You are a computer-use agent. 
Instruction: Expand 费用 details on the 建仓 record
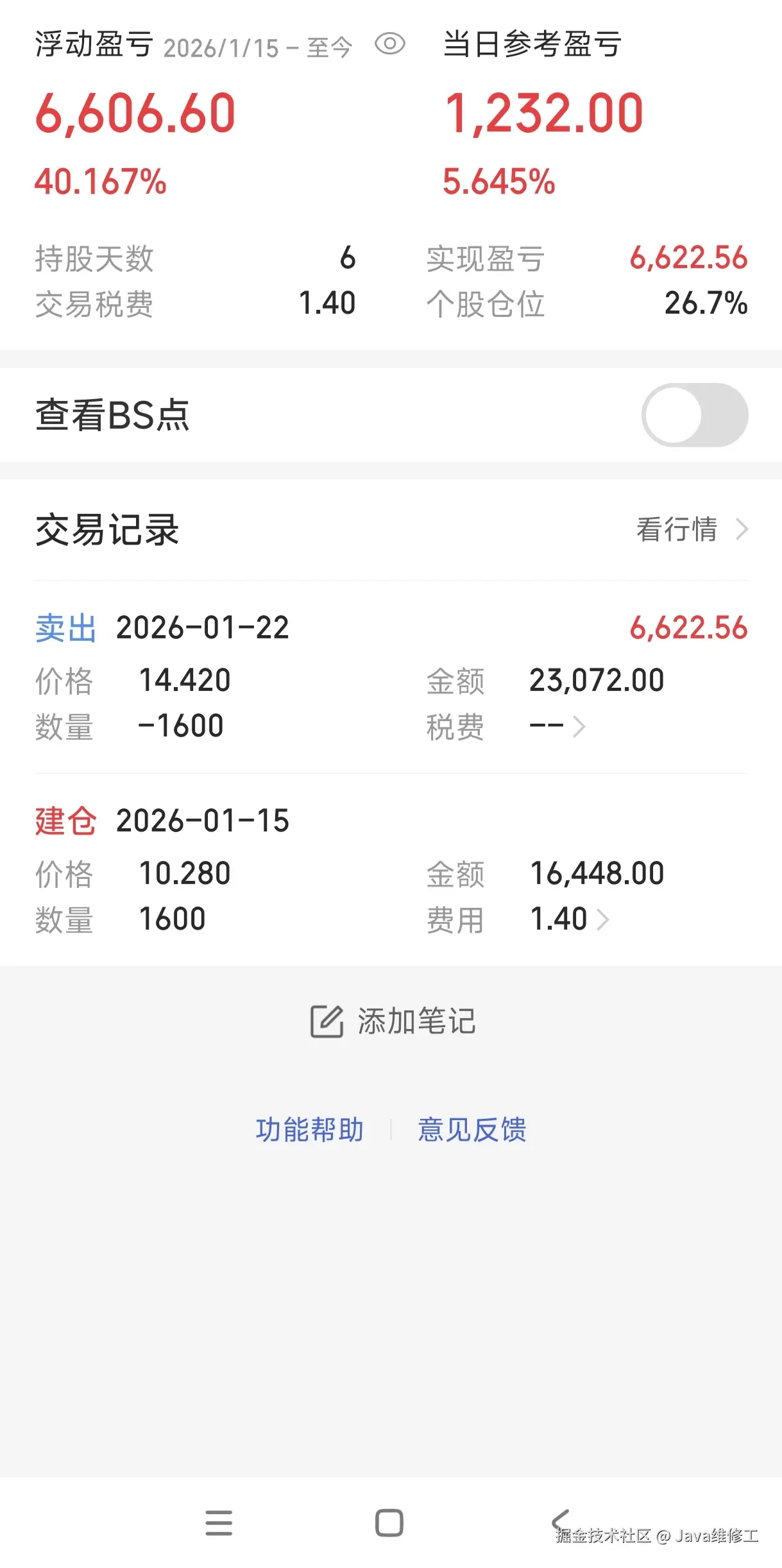602,920
